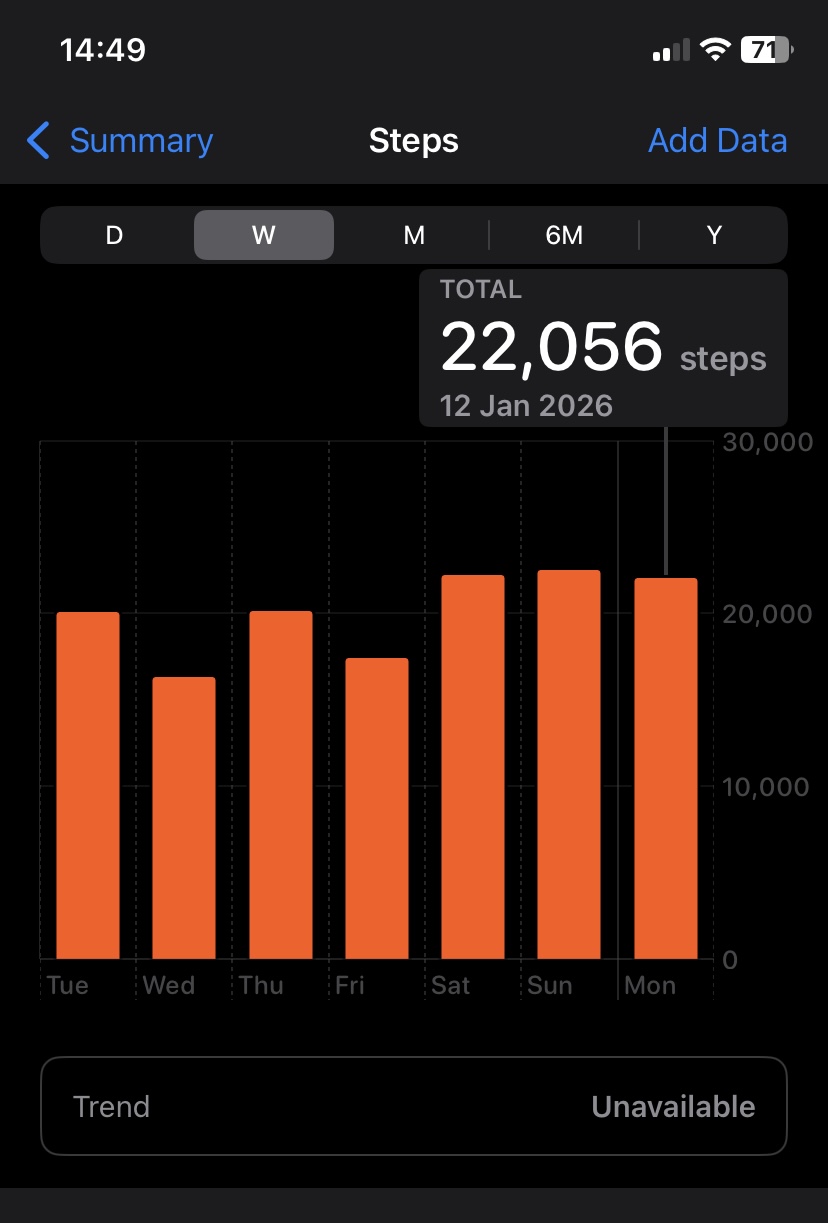Open the Trend row

point(414,1106)
